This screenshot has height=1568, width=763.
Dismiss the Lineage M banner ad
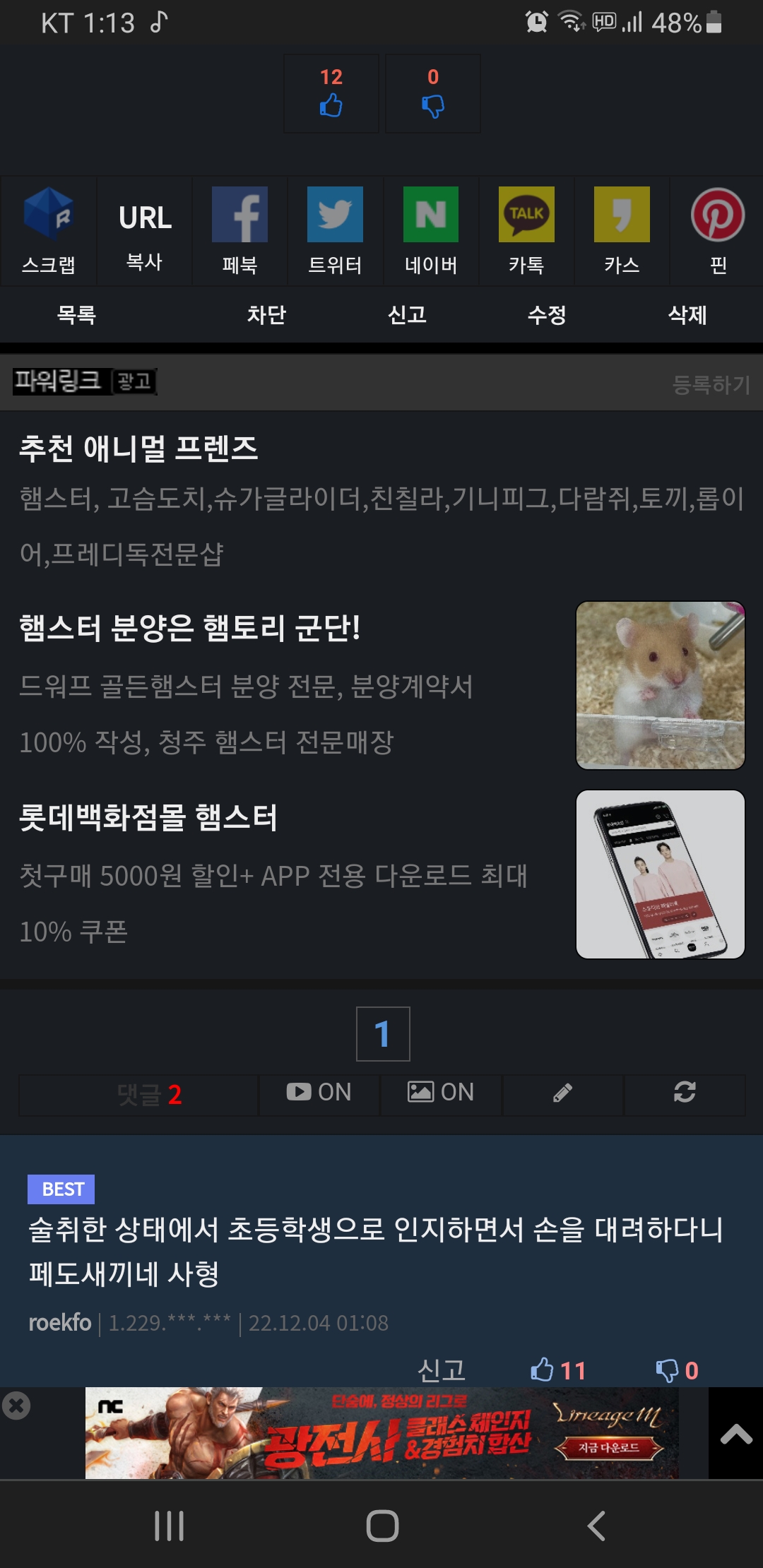point(16,1406)
